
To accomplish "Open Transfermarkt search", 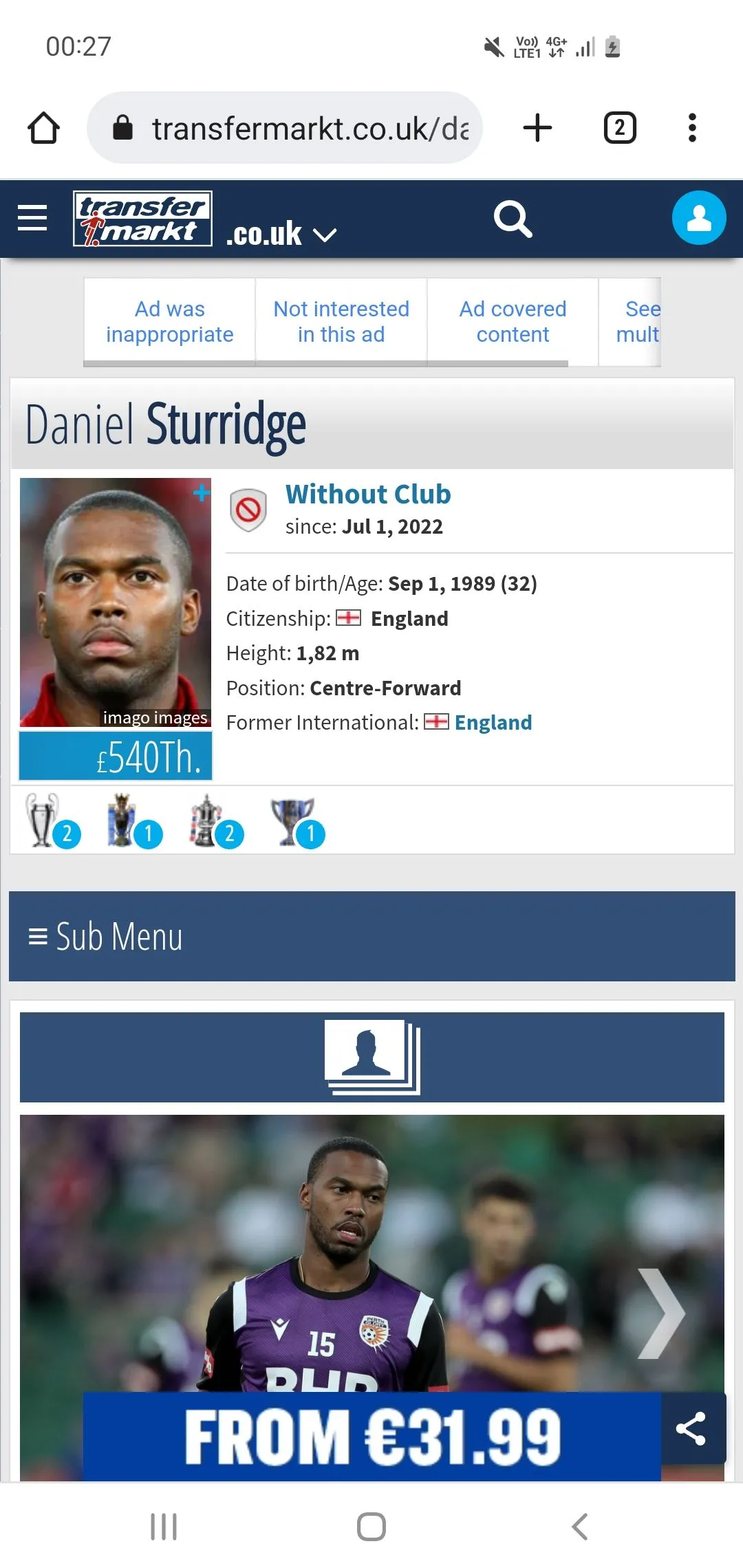I will (513, 219).
